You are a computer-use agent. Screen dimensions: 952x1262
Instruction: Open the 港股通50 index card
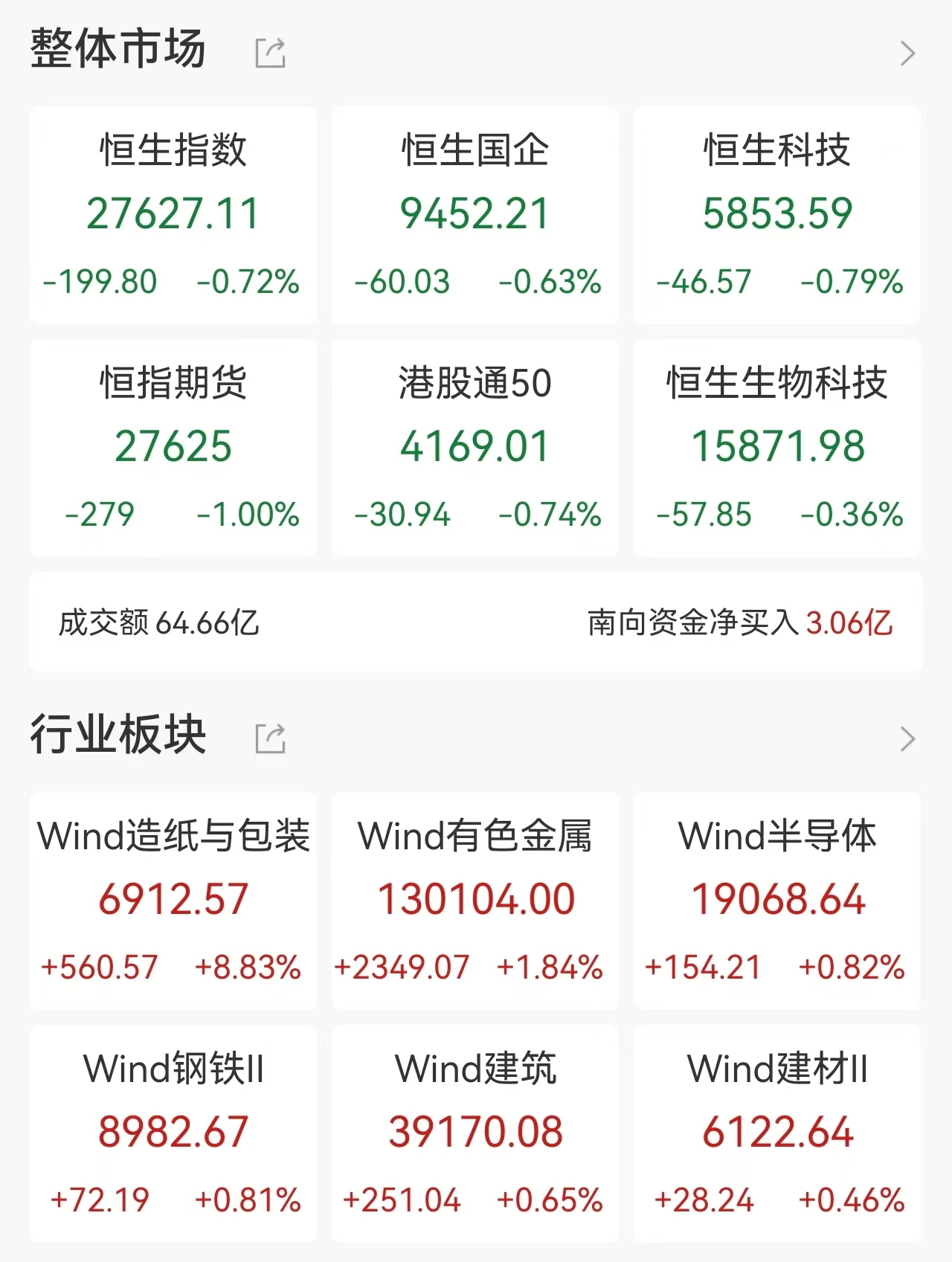click(475, 446)
